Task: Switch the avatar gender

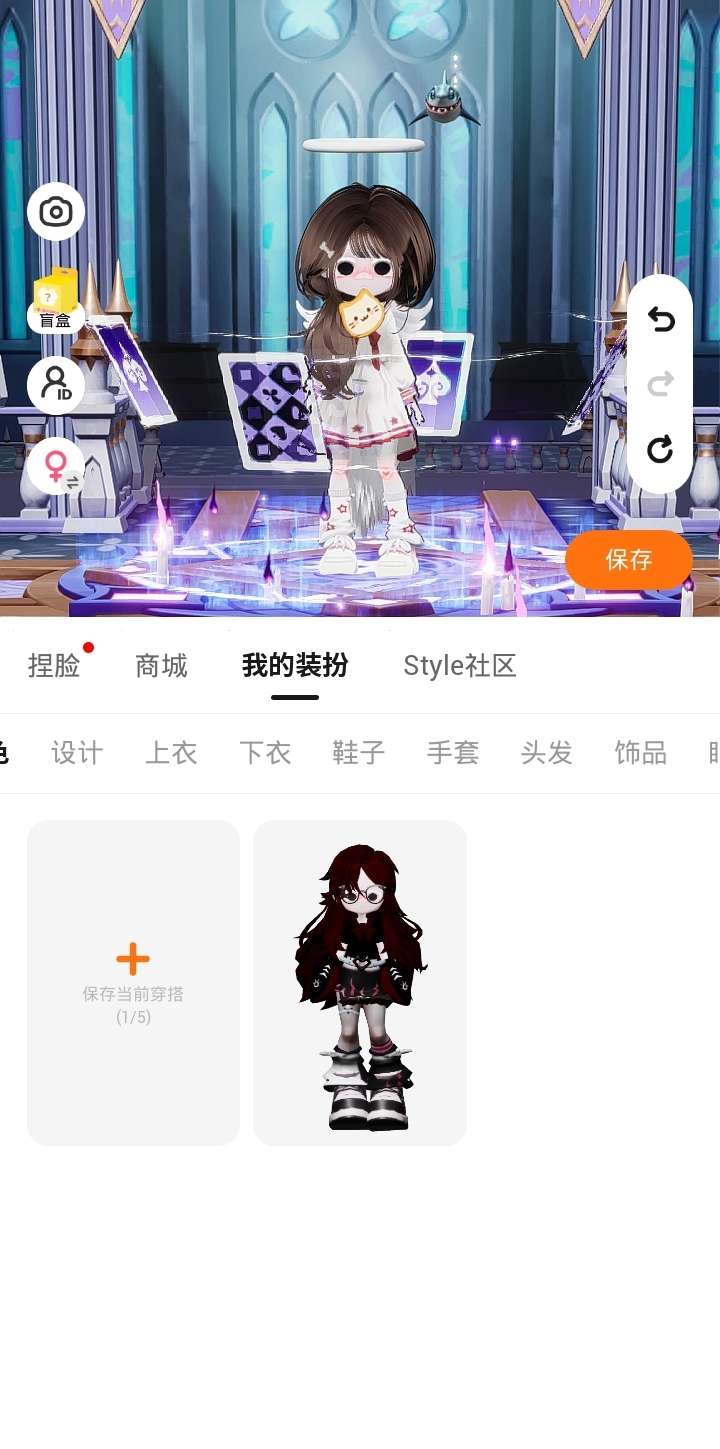Action: tap(56, 466)
